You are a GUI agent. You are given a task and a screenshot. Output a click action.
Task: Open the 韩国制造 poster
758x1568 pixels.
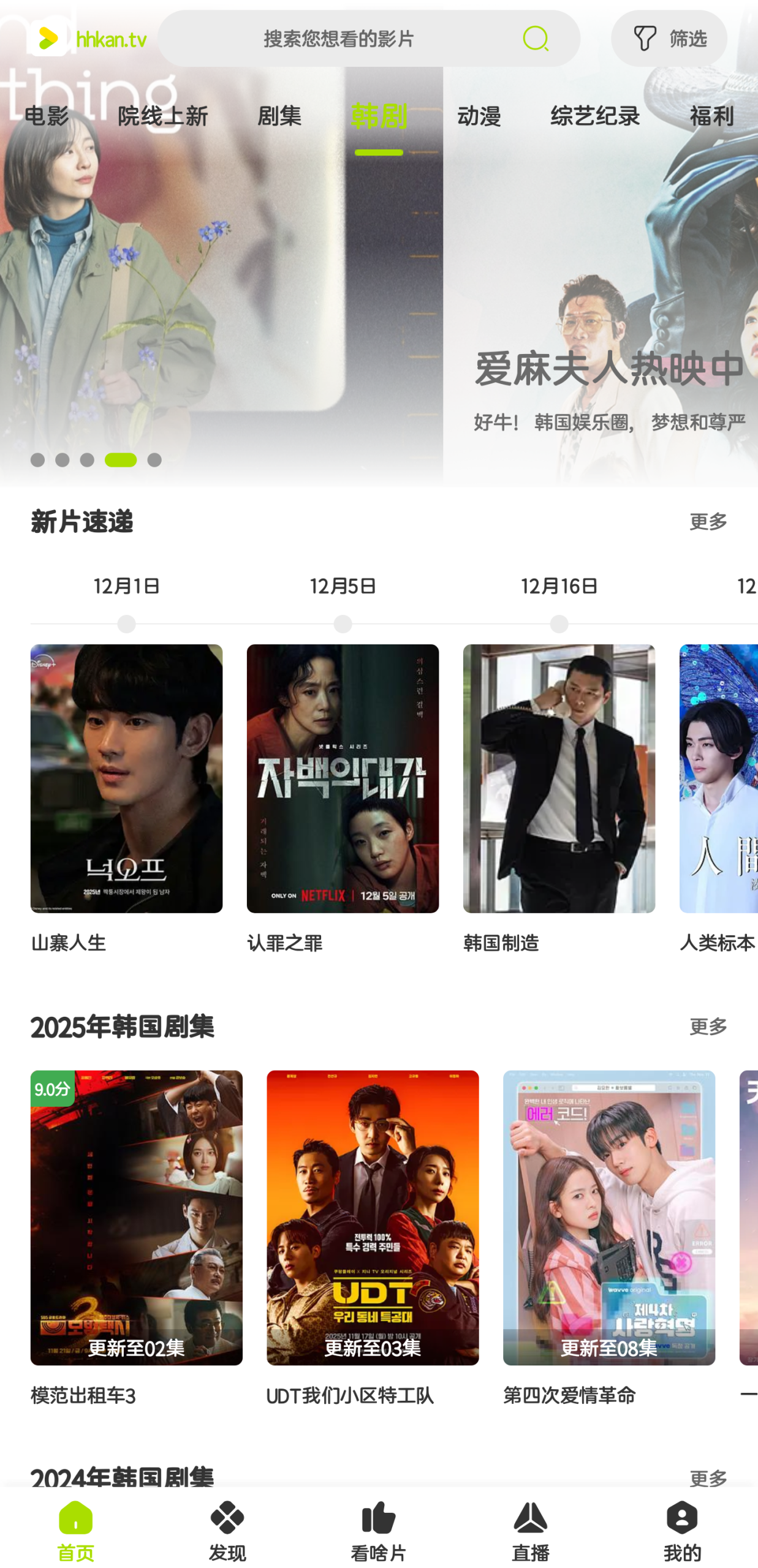(x=559, y=778)
